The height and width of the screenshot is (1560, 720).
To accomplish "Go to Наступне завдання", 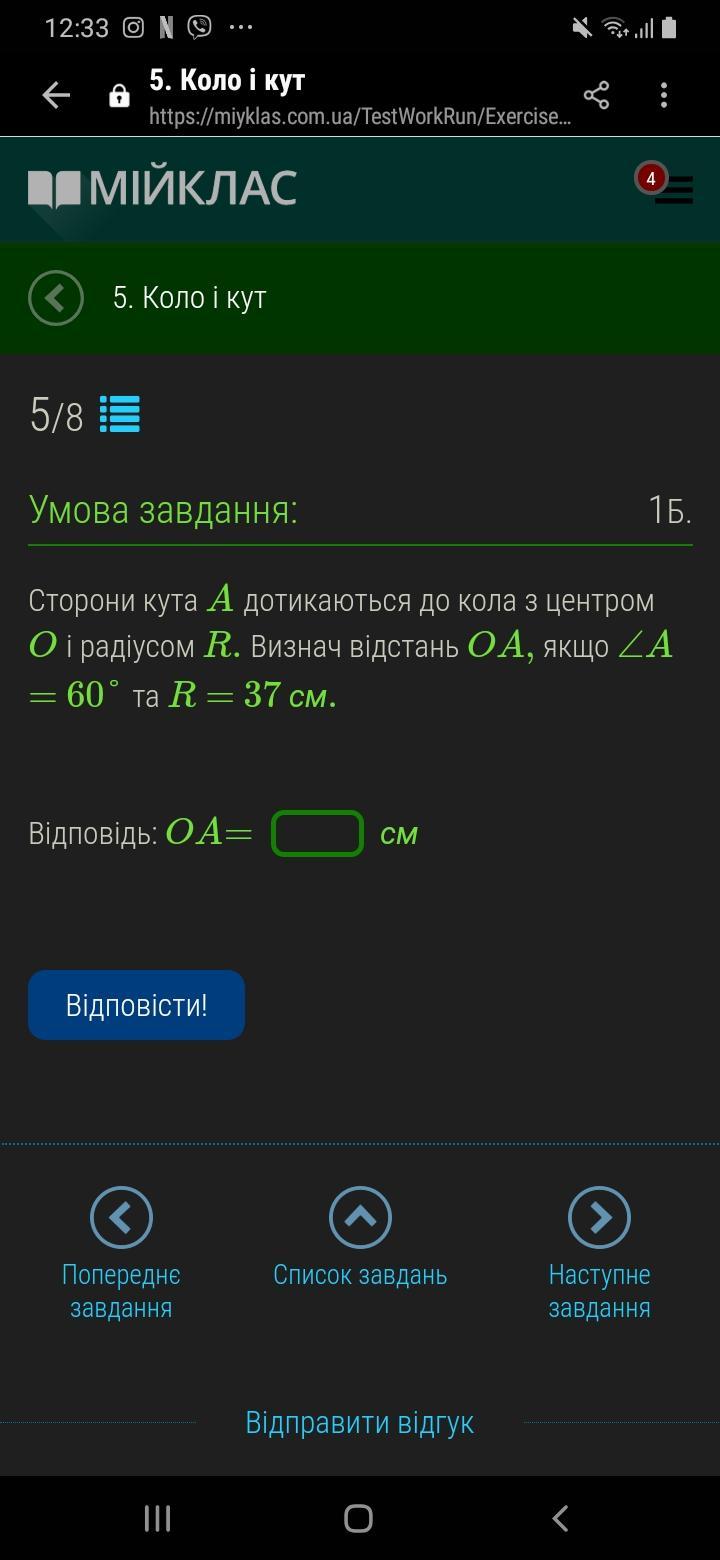I will (x=599, y=1253).
